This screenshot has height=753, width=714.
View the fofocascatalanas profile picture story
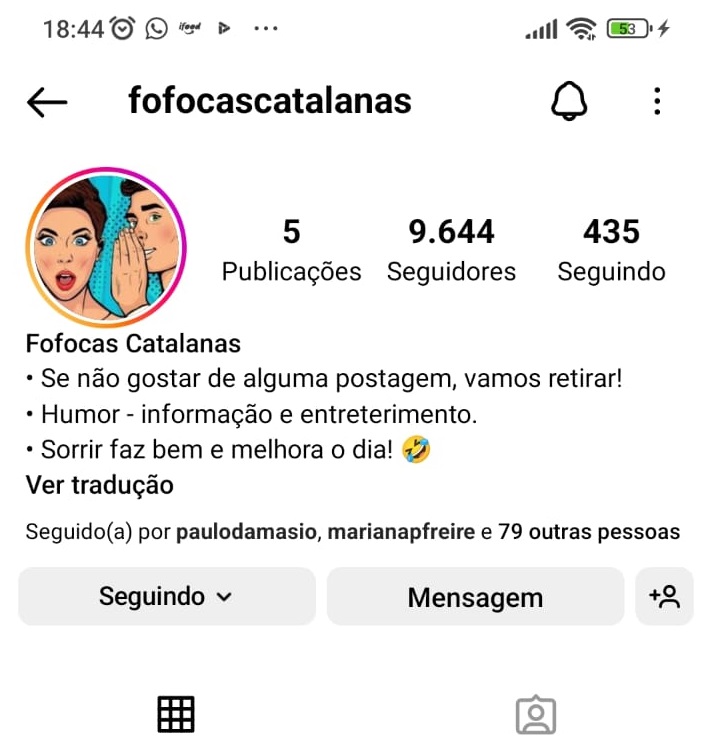(x=106, y=247)
